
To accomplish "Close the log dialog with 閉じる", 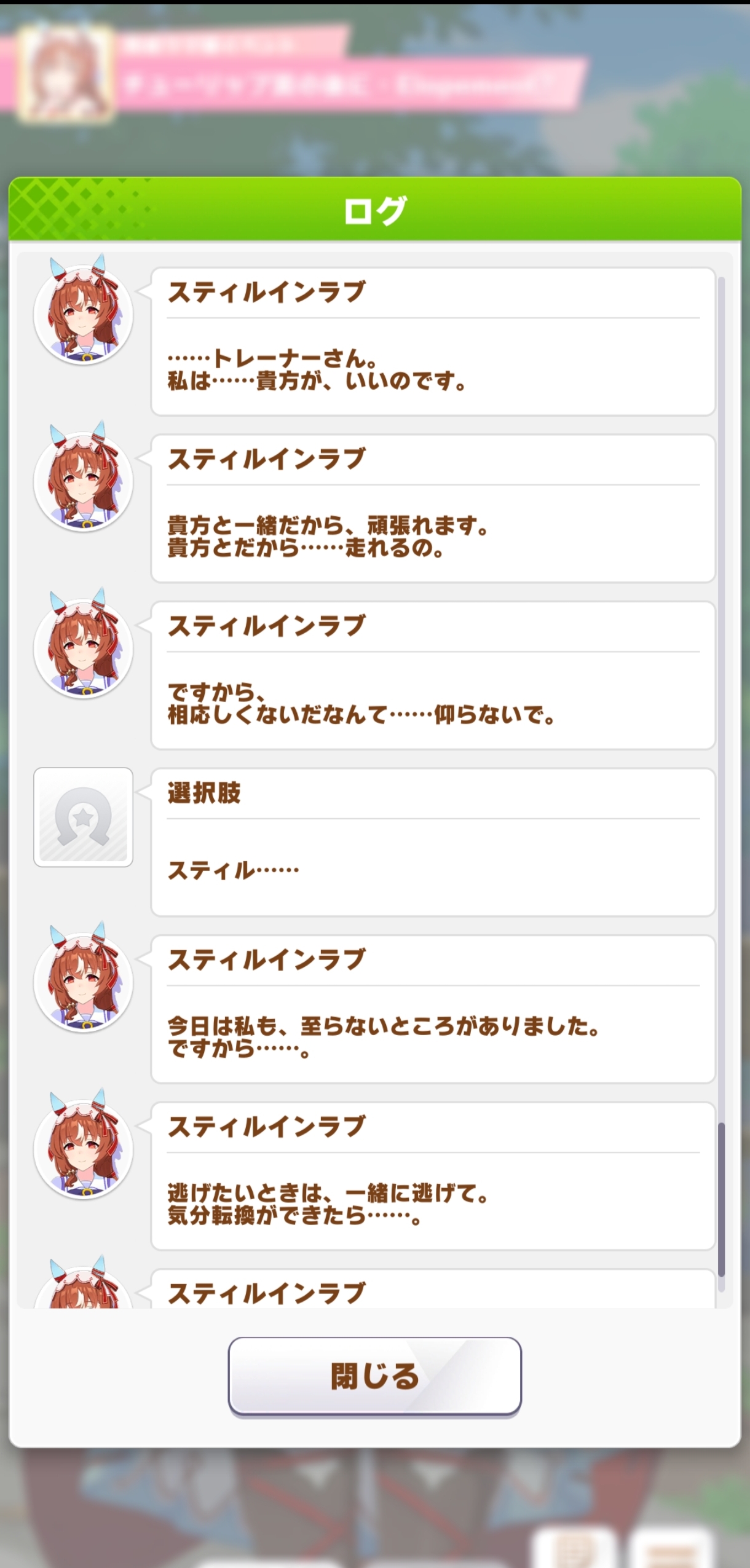I will (374, 1376).
